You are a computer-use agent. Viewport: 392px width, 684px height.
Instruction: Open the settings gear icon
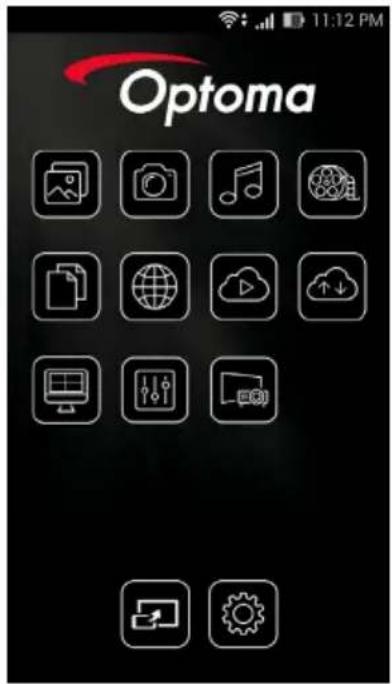point(244,614)
